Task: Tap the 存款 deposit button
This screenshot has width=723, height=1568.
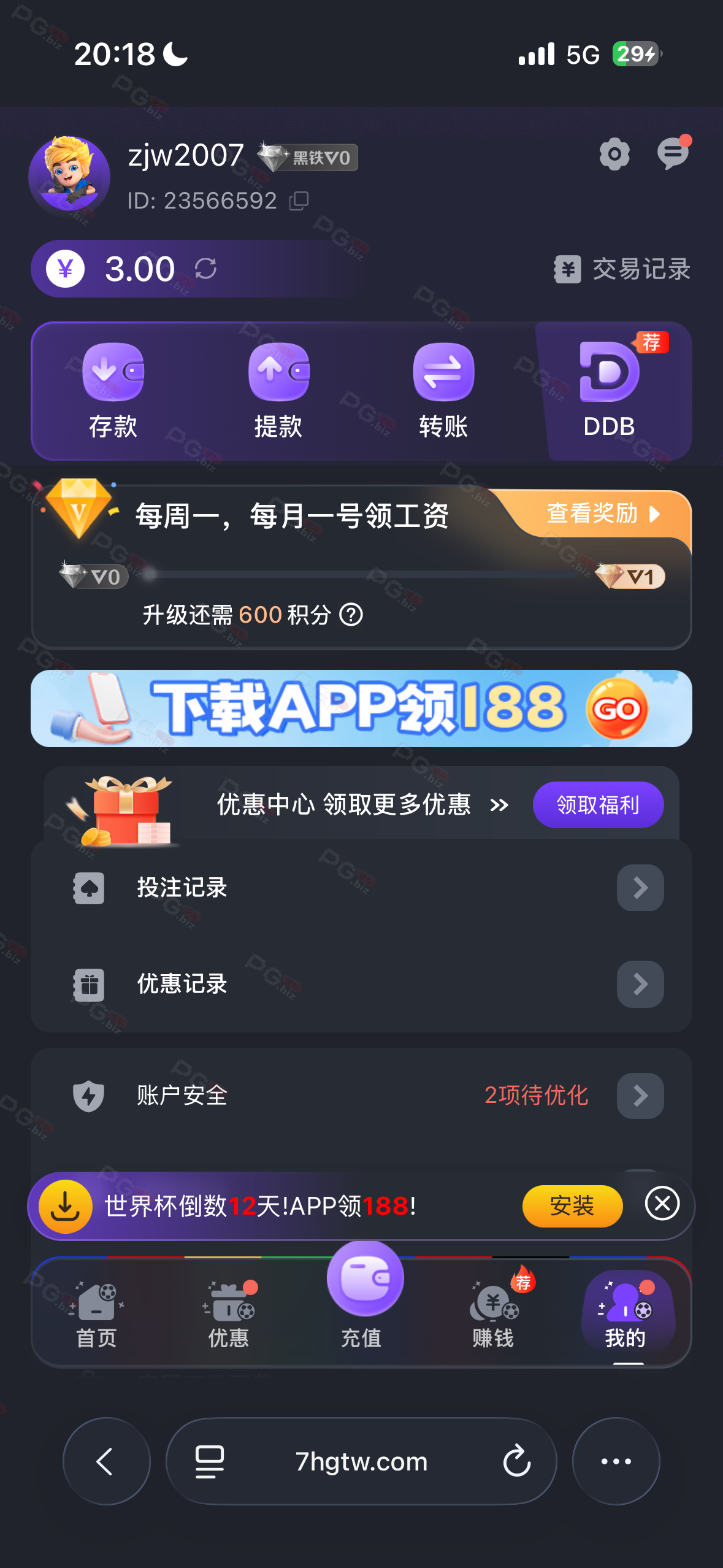Action: tap(113, 391)
